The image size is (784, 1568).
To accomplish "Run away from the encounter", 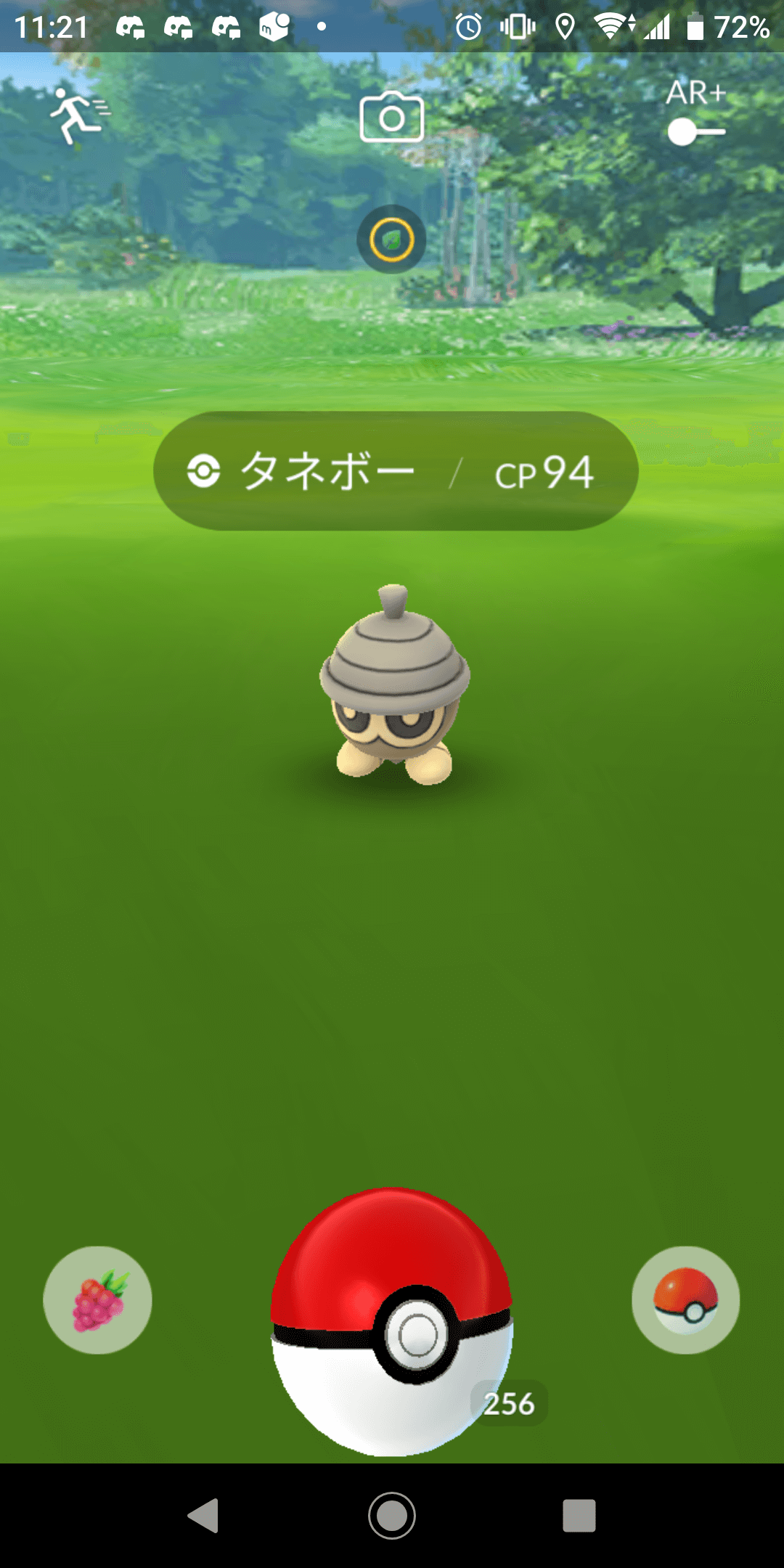I will (78, 115).
